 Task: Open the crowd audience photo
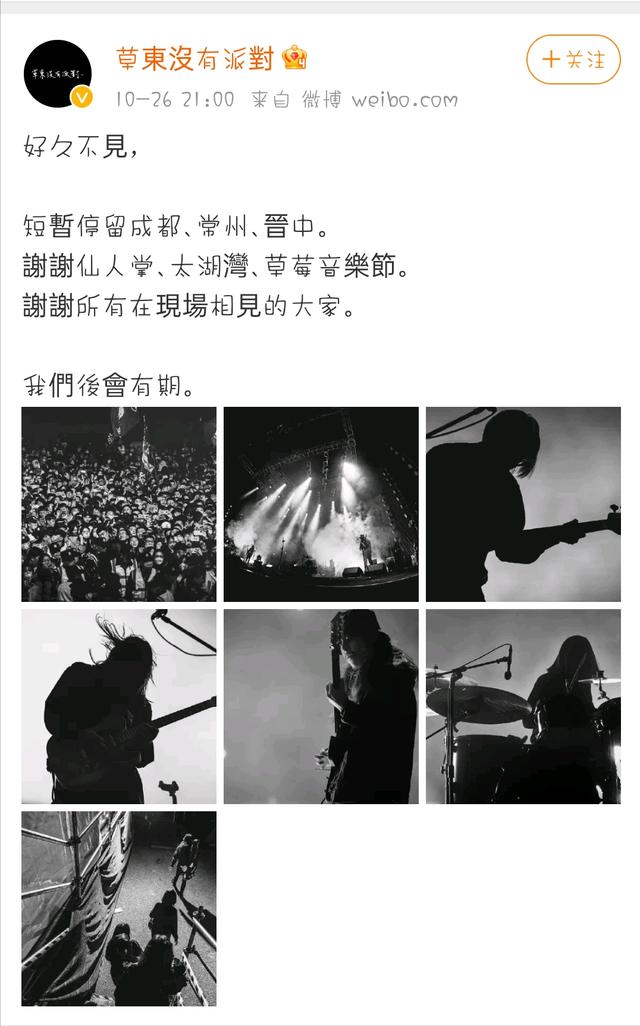pos(119,504)
